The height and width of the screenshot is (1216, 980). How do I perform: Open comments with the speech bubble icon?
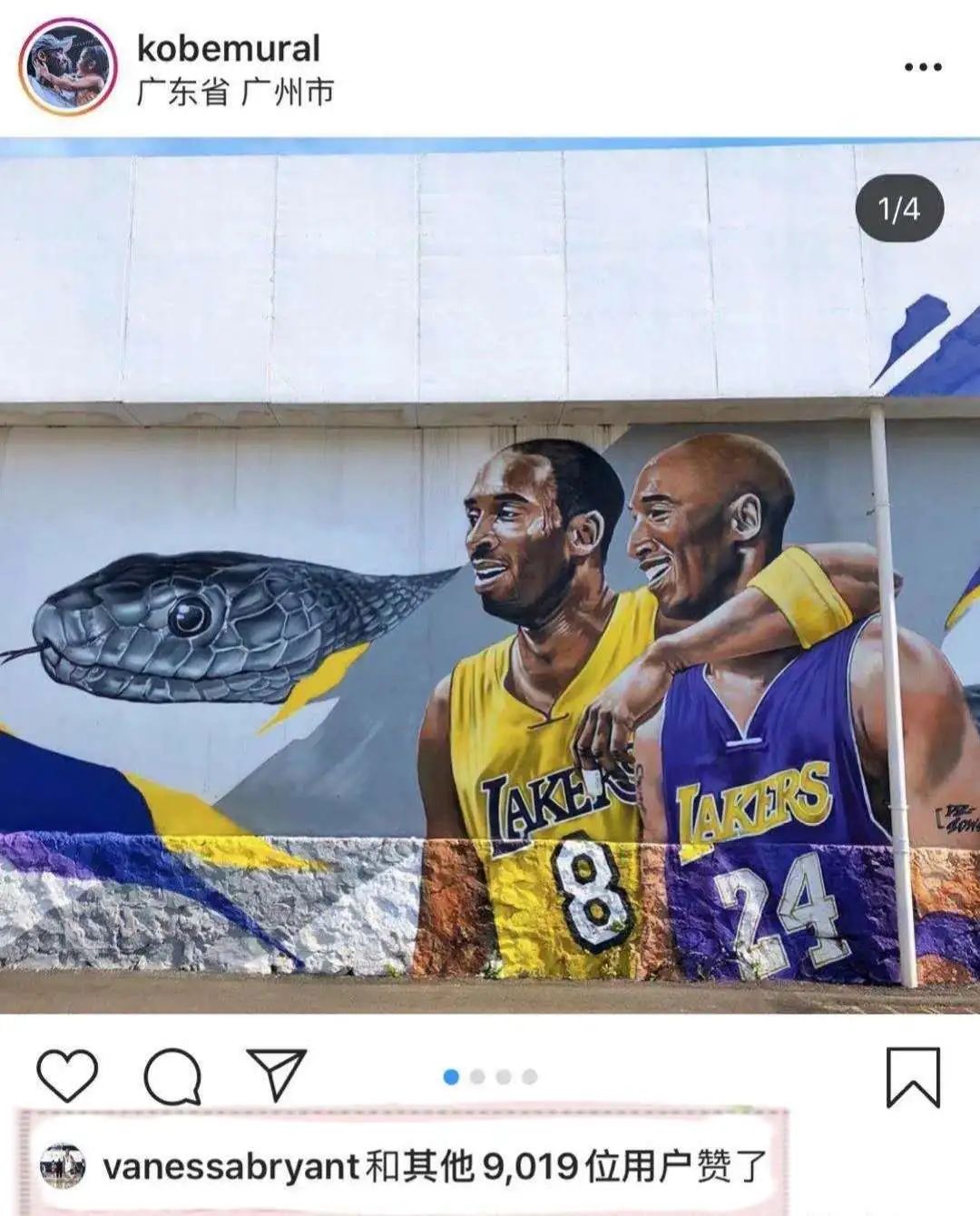(172, 1075)
